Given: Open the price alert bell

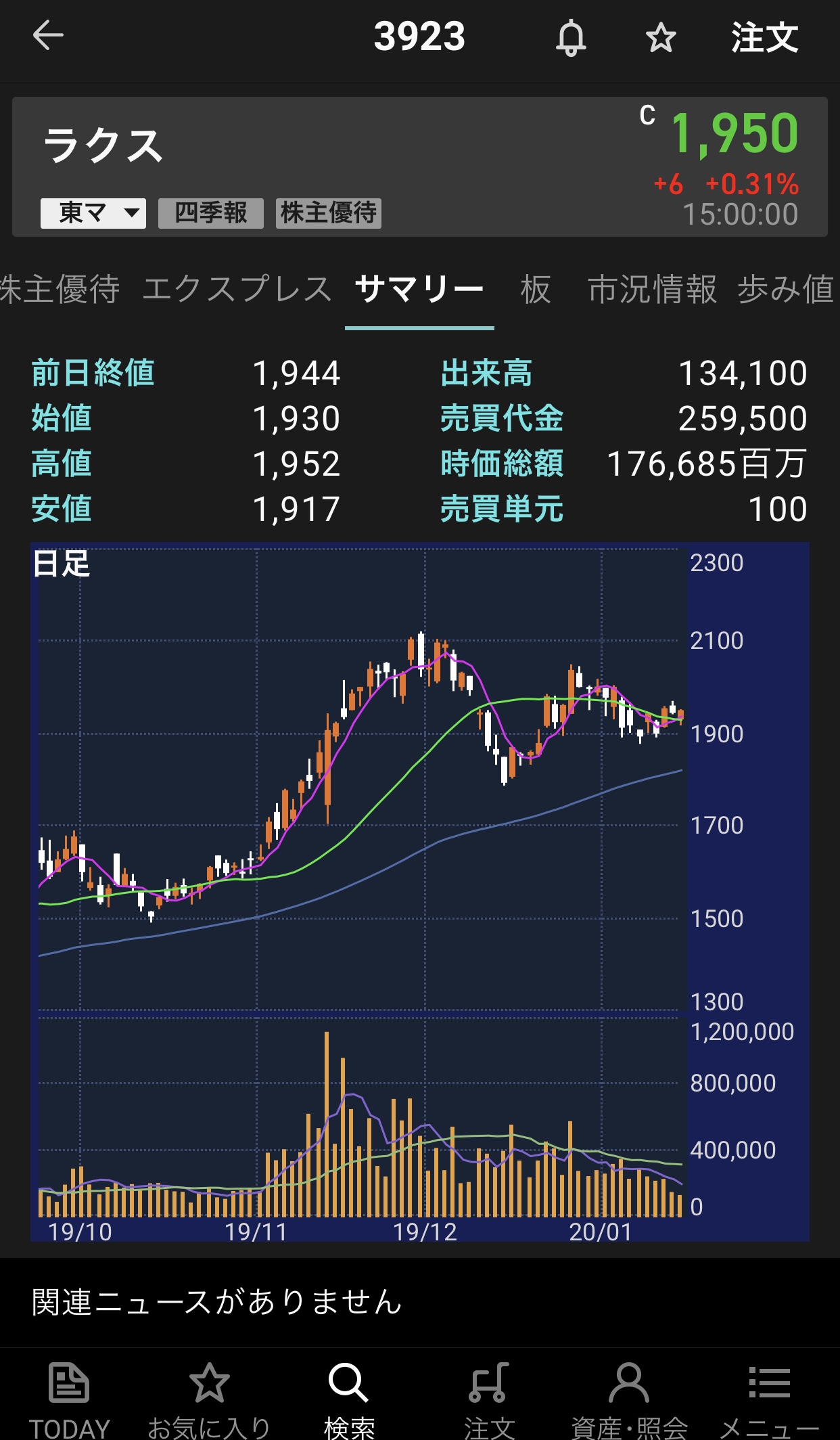Looking at the screenshot, I should [x=571, y=38].
